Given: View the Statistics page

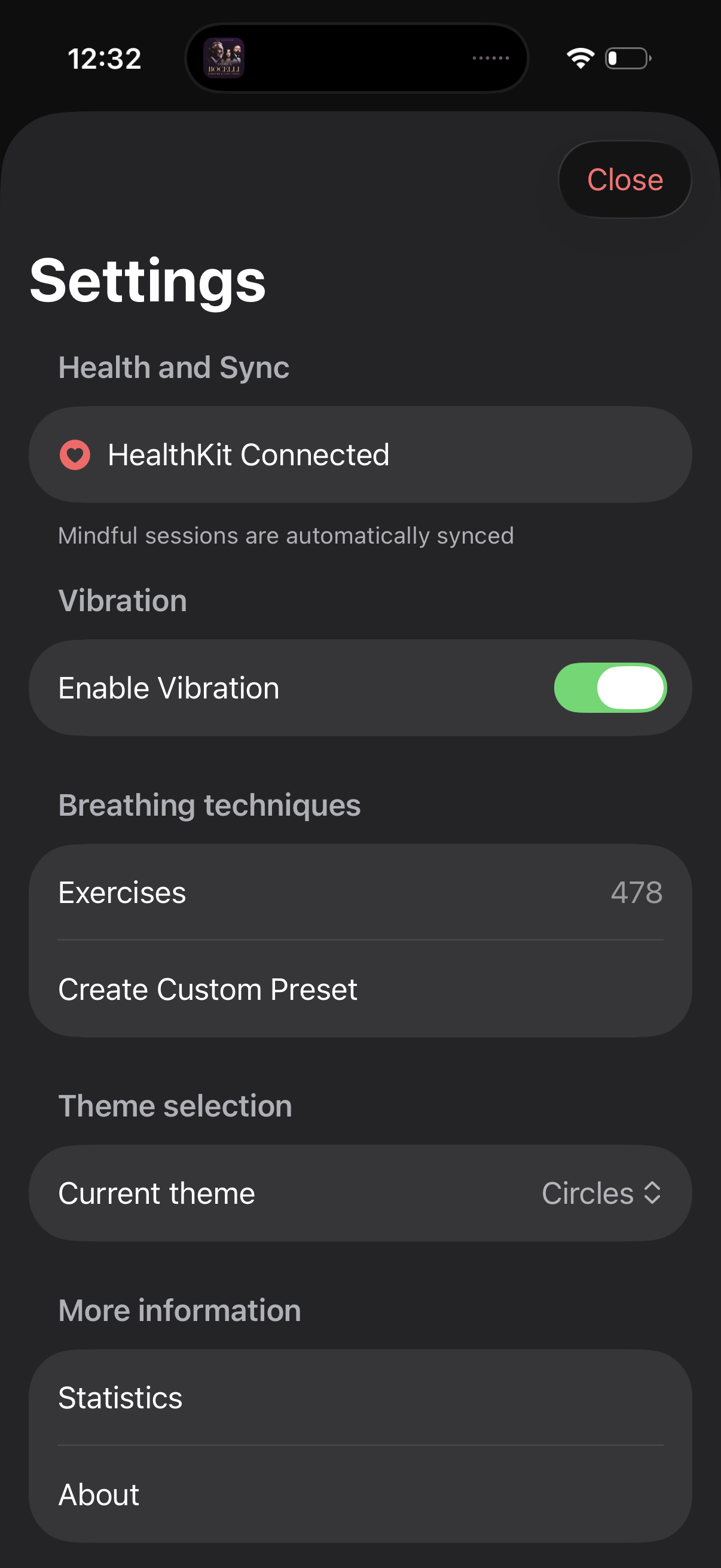Looking at the screenshot, I should click(x=360, y=1398).
